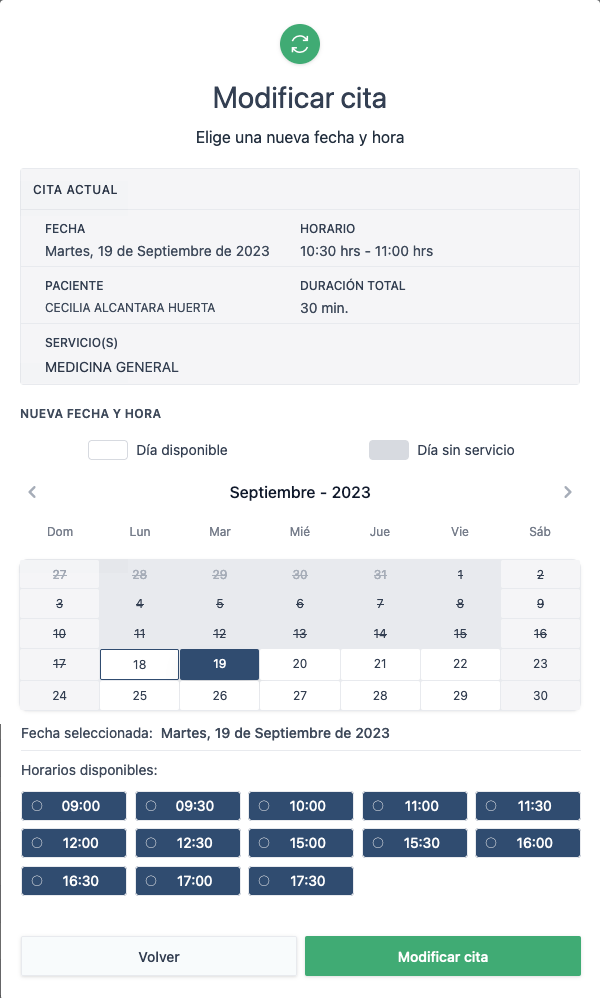Screen dimensions: 600x998
Task: Confirm with the green Modificar cita button
Action: (442, 956)
